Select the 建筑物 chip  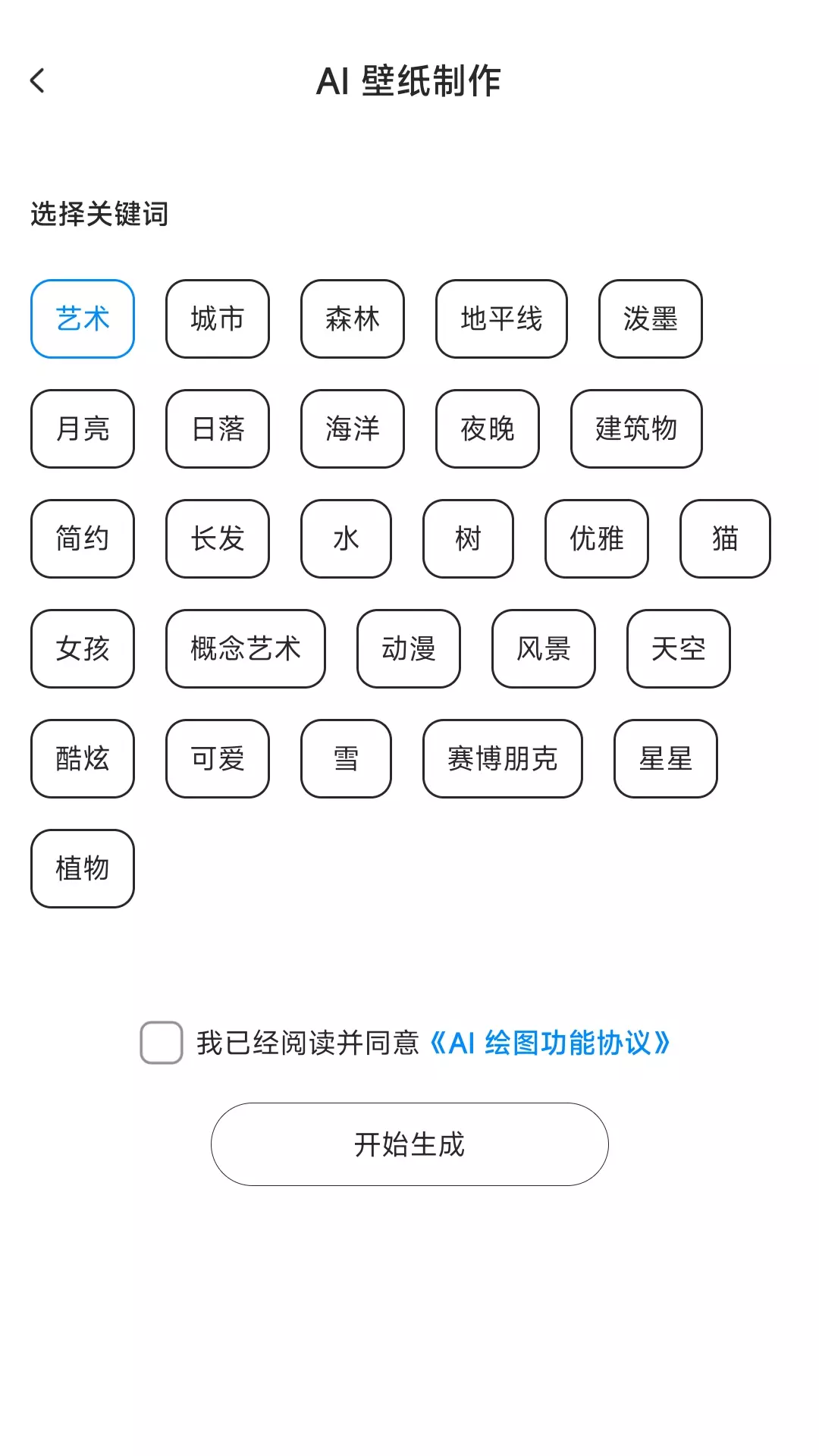click(636, 428)
